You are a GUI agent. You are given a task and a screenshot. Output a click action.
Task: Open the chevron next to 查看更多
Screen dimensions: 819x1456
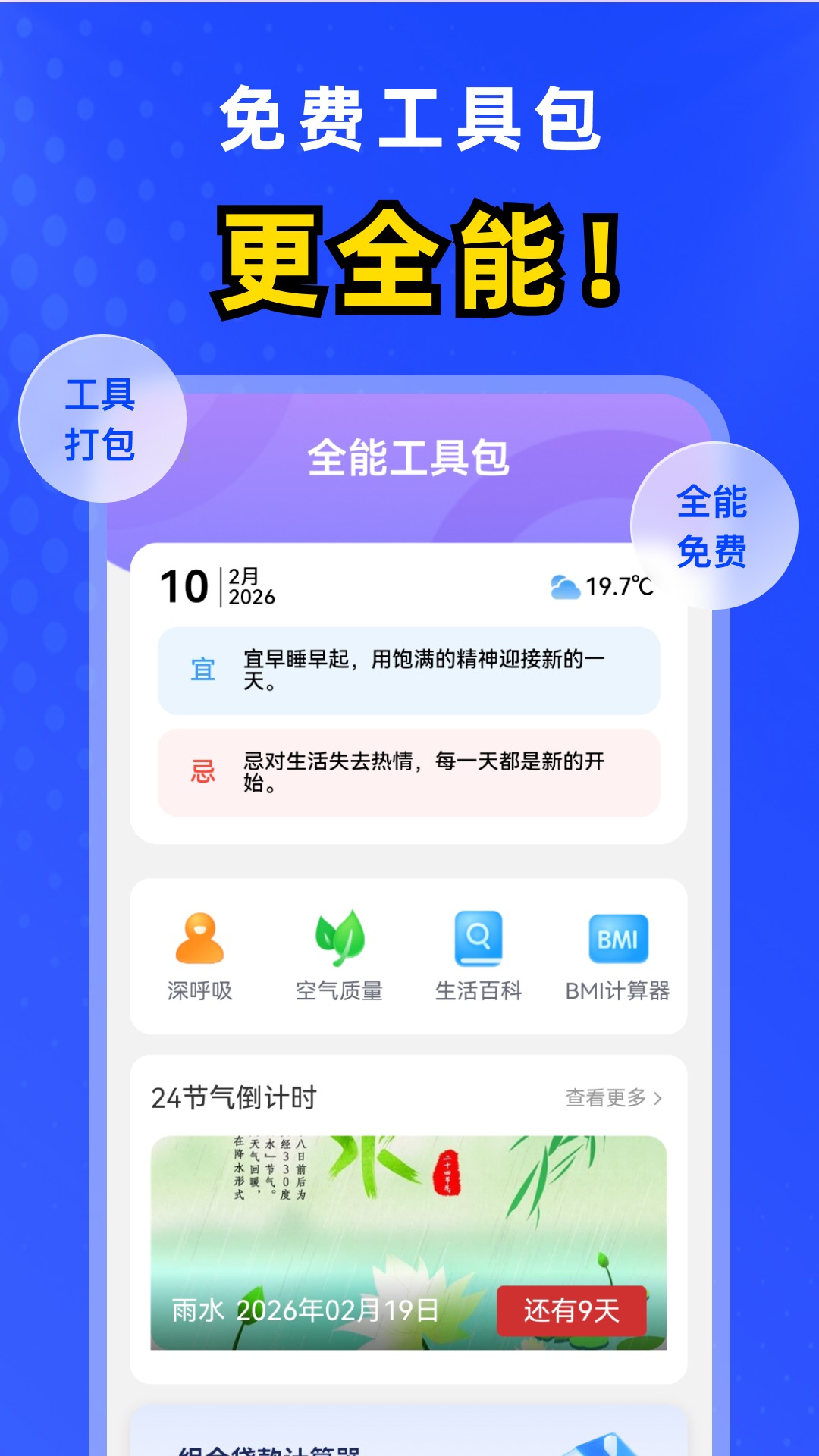661,1097
